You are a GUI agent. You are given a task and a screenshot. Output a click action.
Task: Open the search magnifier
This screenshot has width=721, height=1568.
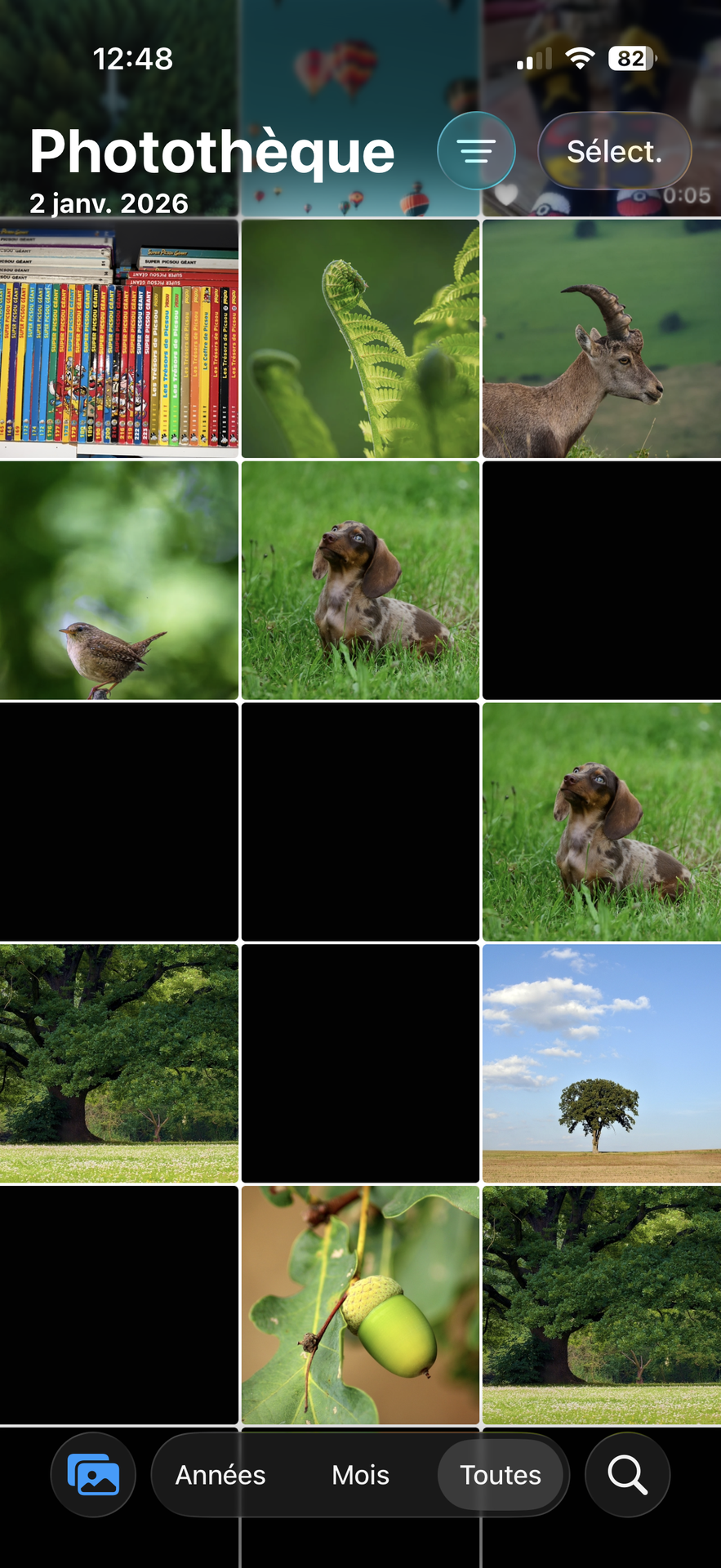pos(627,1475)
